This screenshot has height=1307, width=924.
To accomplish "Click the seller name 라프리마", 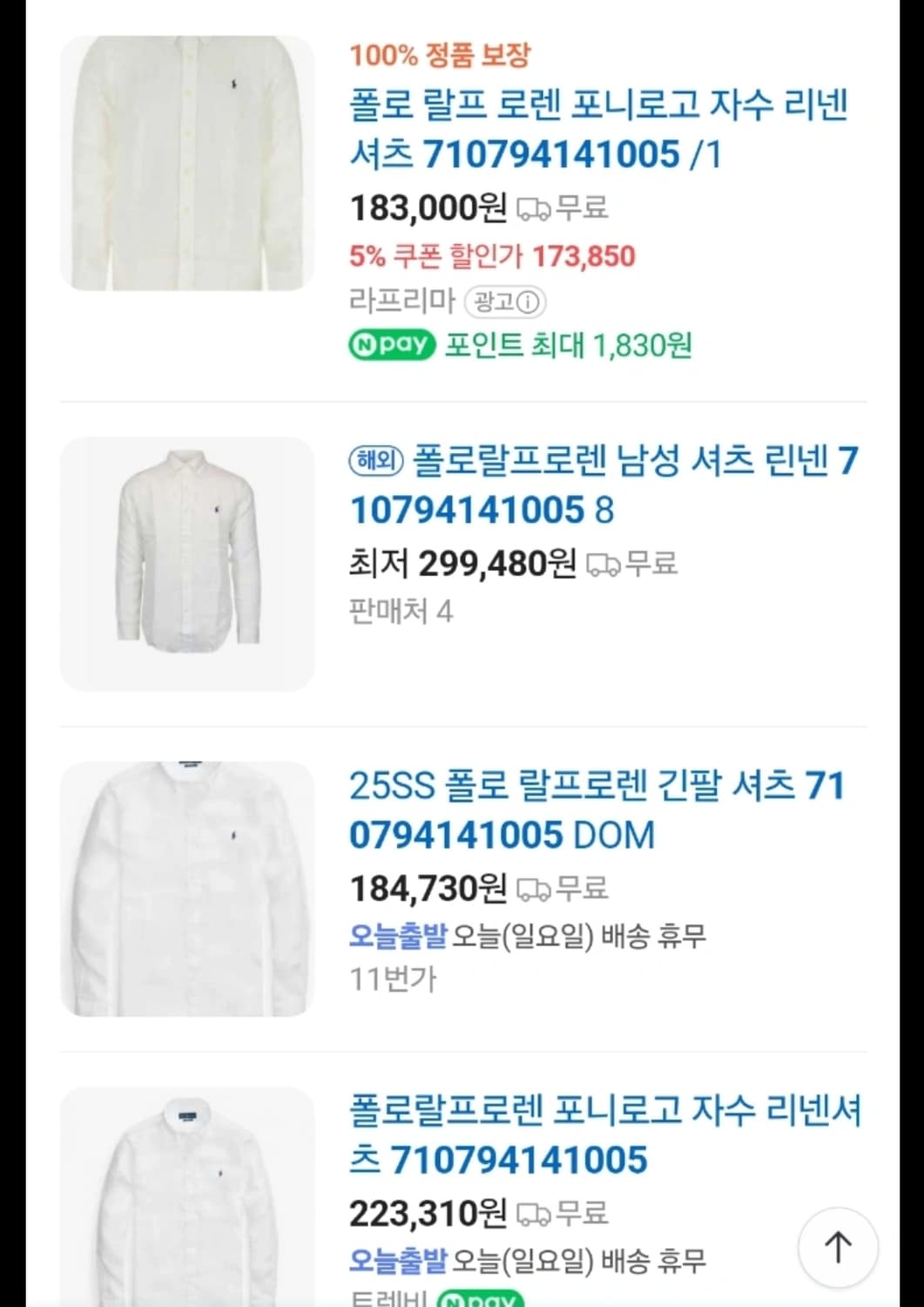I will [402, 302].
